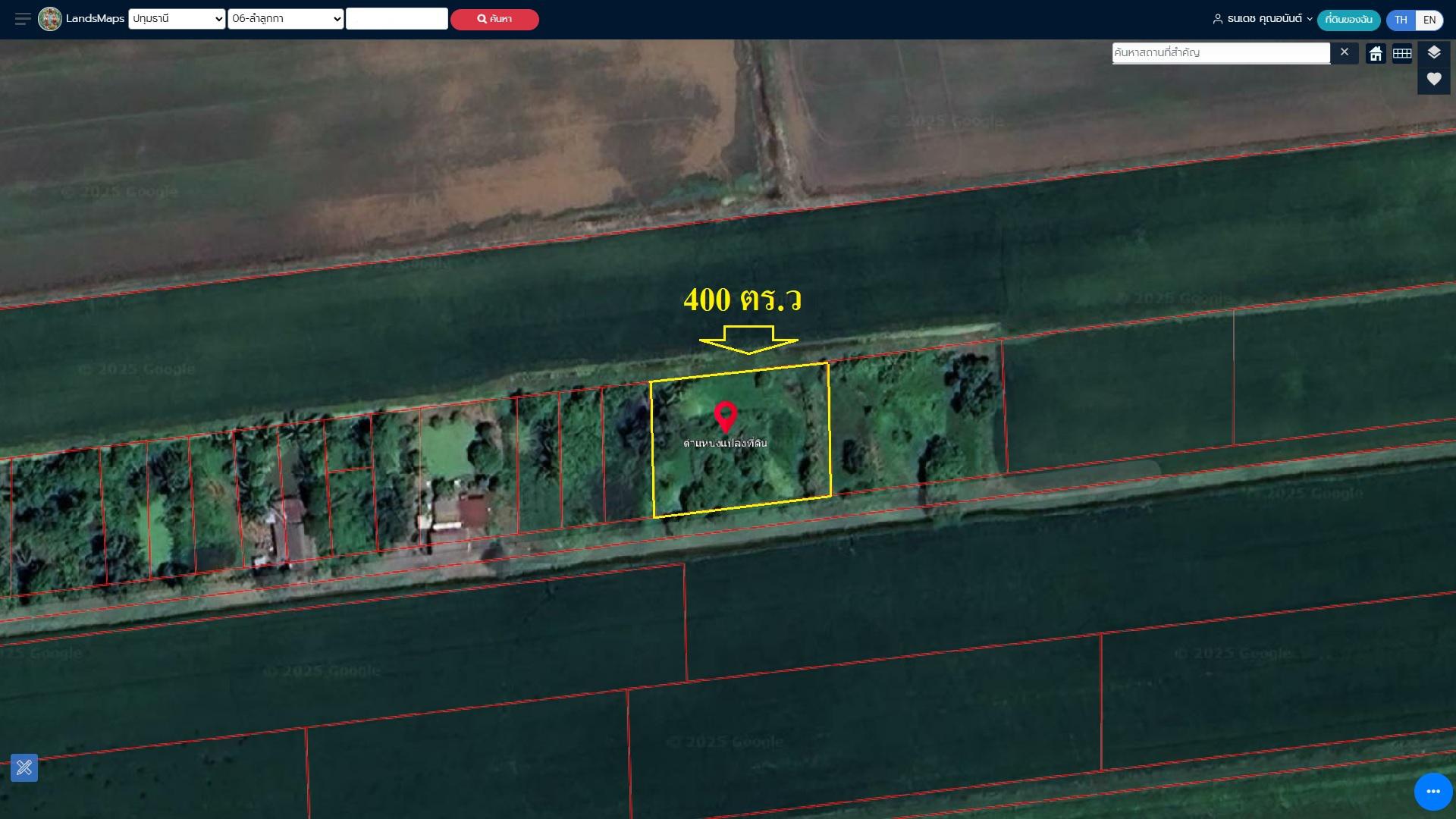Switch language to TH
Viewport: 1456px width, 819px height.
[x=1401, y=20]
